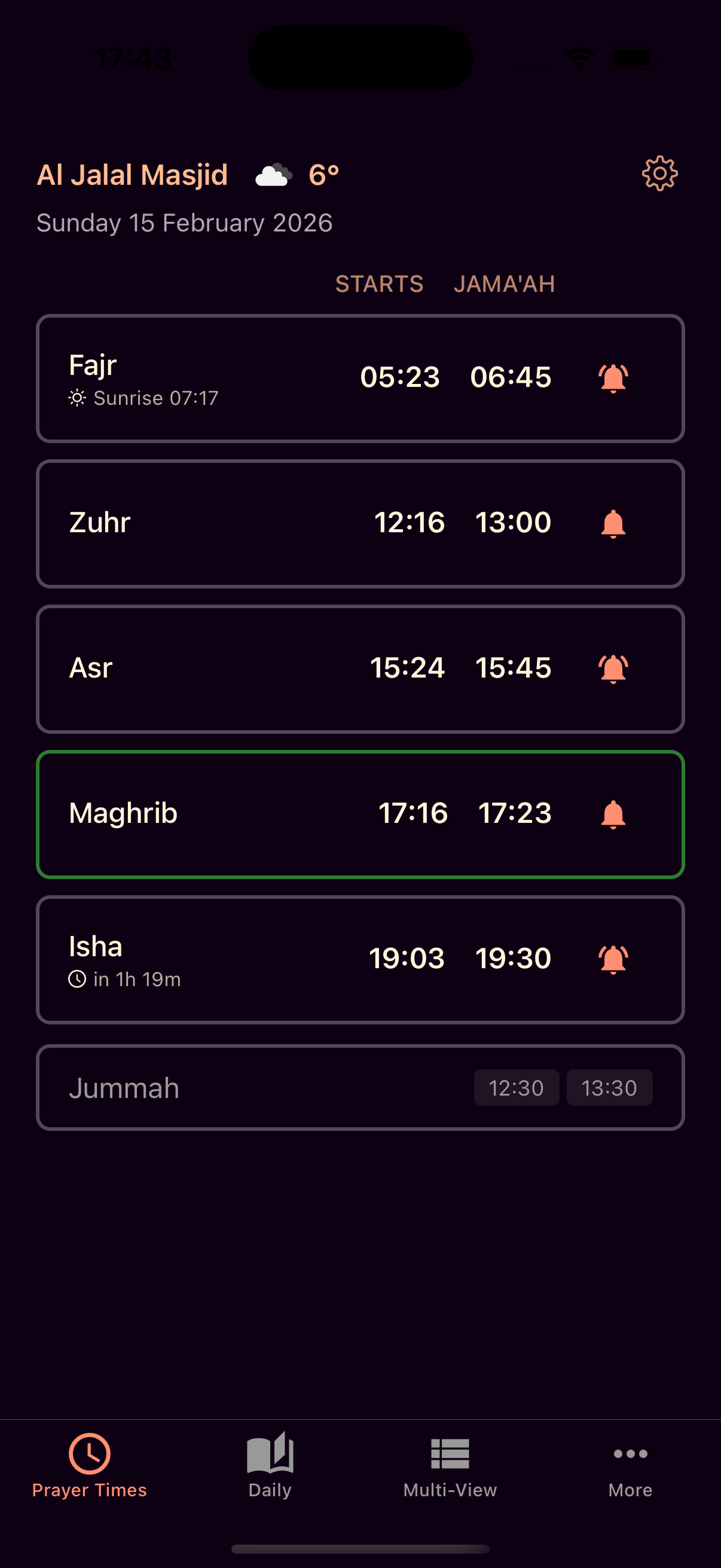Tap the Jummah 13:30 time button
Image resolution: width=721 pixels, height=1568 pixels.
pyautogui.click(x=609, y=1087)
